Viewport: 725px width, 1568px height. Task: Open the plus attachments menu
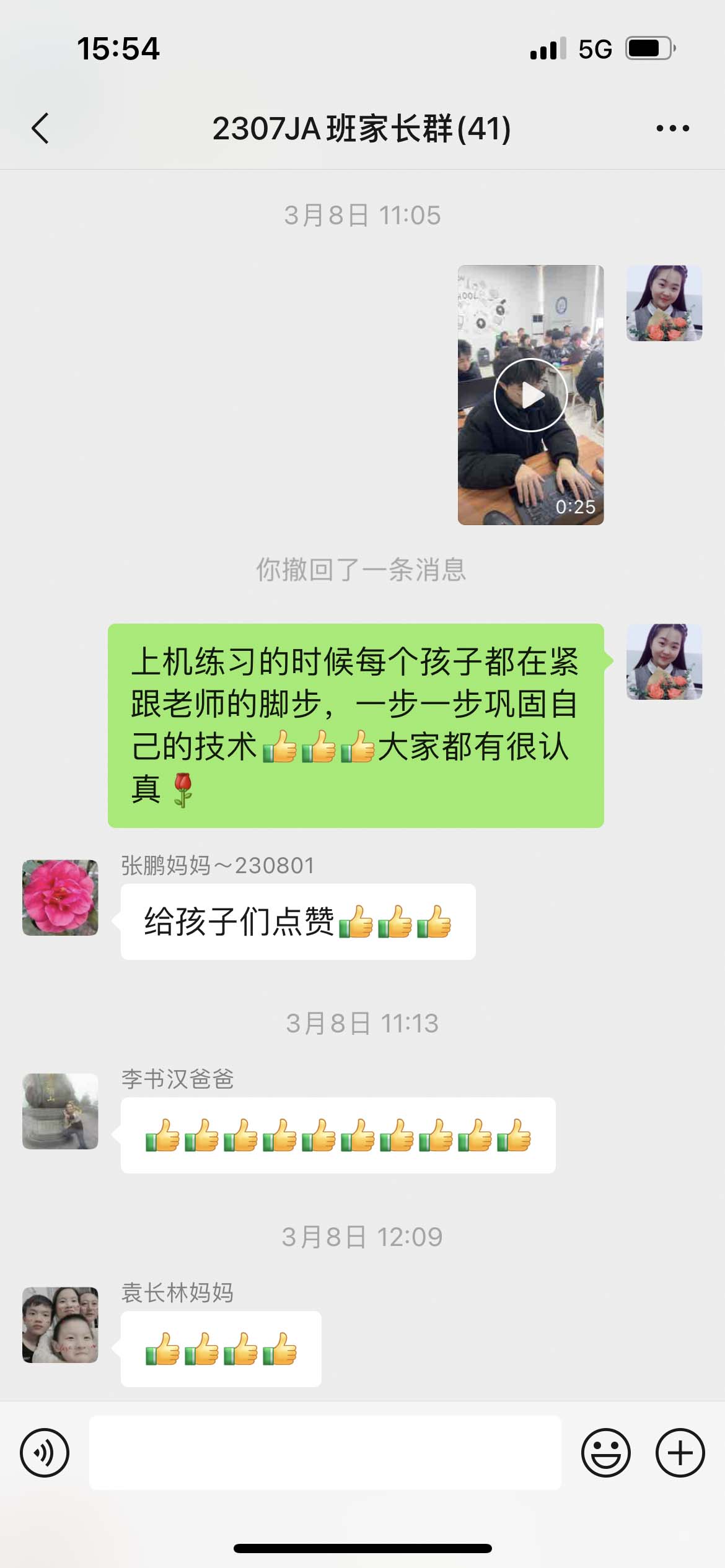[x=680, y=1453]
